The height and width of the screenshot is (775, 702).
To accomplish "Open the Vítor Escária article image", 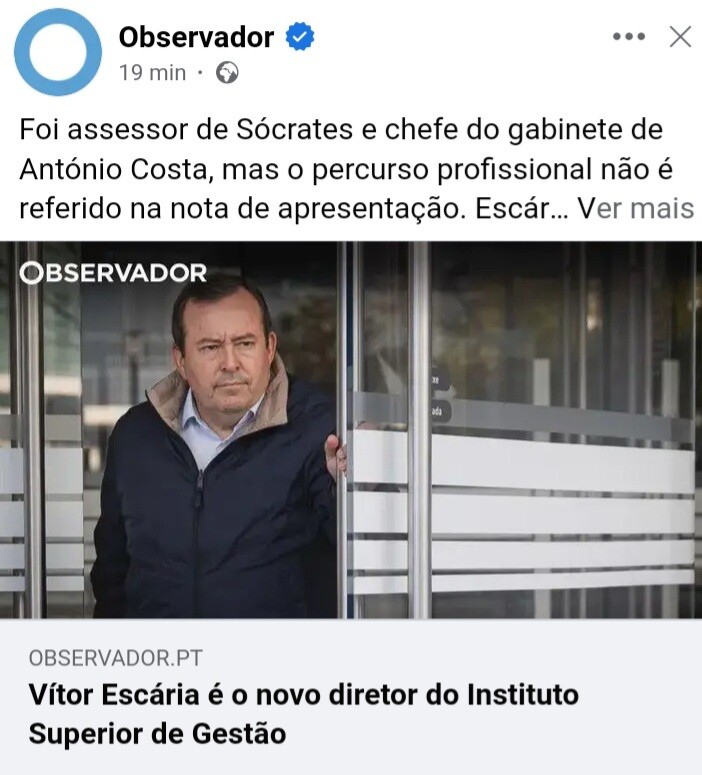I will click(351, 430).
